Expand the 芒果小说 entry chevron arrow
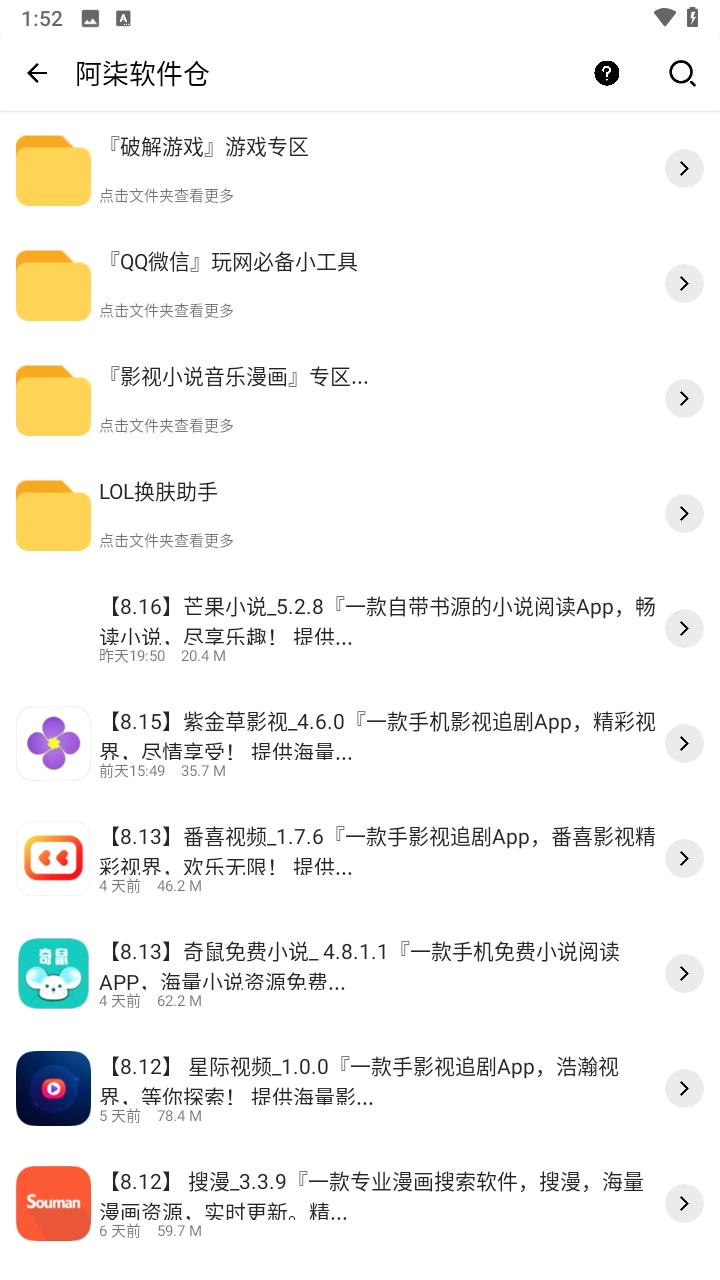This screenshot has height=1280, width=720. click(684, 628)
